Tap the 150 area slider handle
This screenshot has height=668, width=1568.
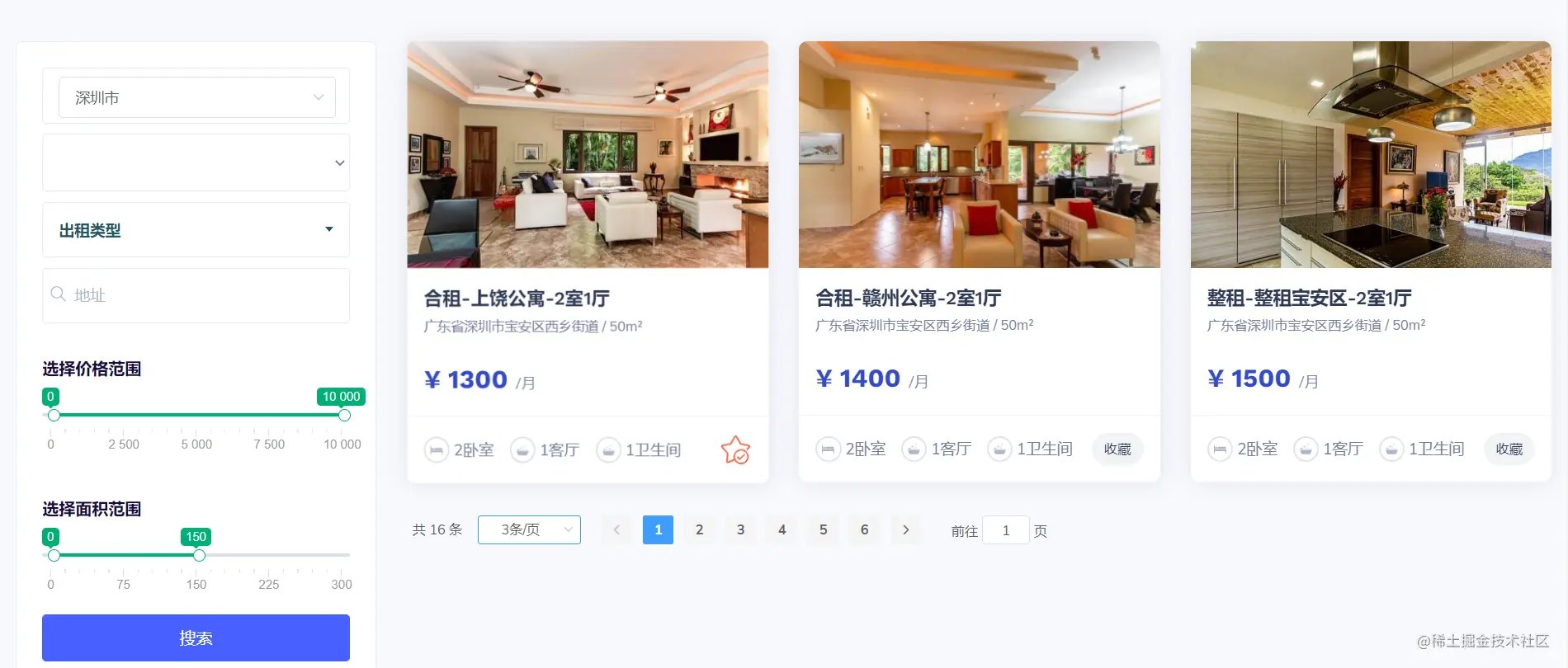(199, 555)
